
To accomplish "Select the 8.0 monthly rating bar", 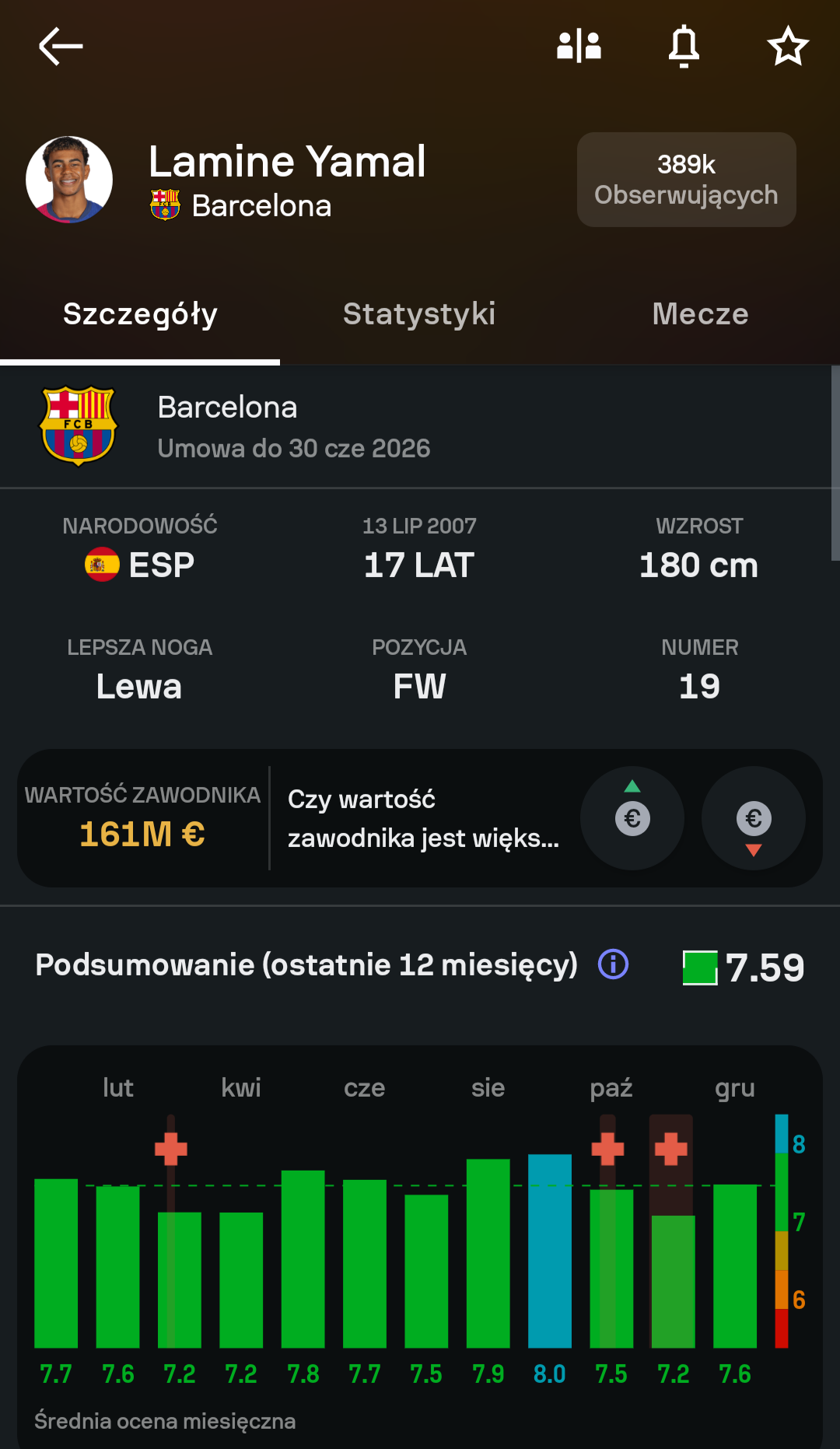I will [x=550, y=1251].
